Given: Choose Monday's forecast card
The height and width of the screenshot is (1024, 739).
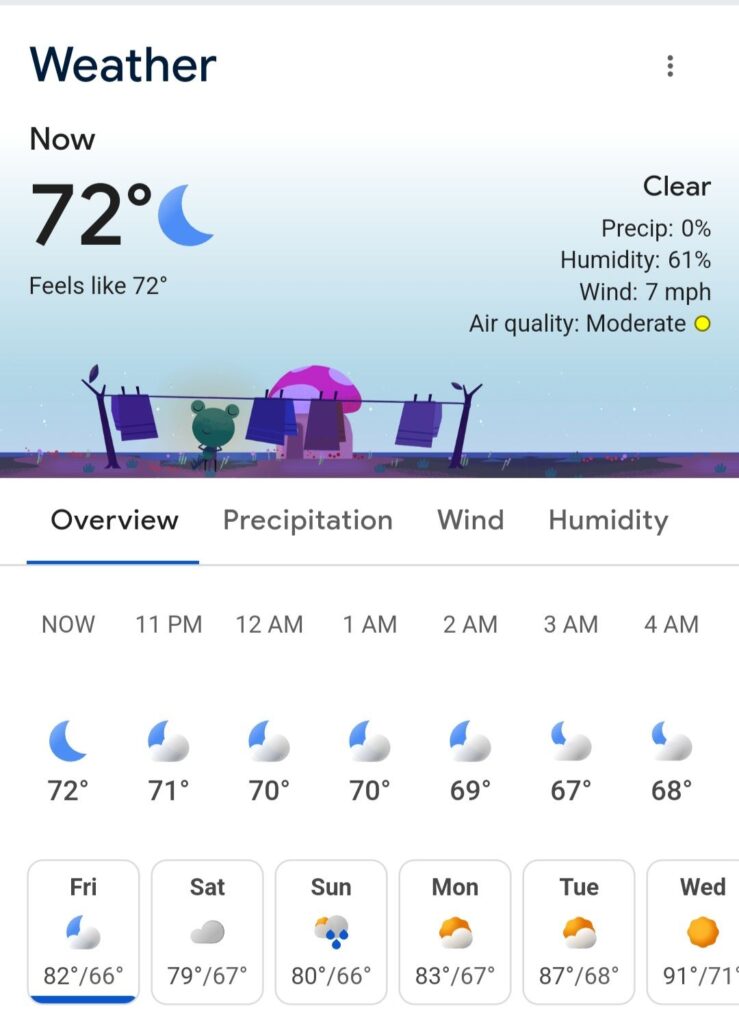Looking at the screenshot, I should tap(455, 930).
